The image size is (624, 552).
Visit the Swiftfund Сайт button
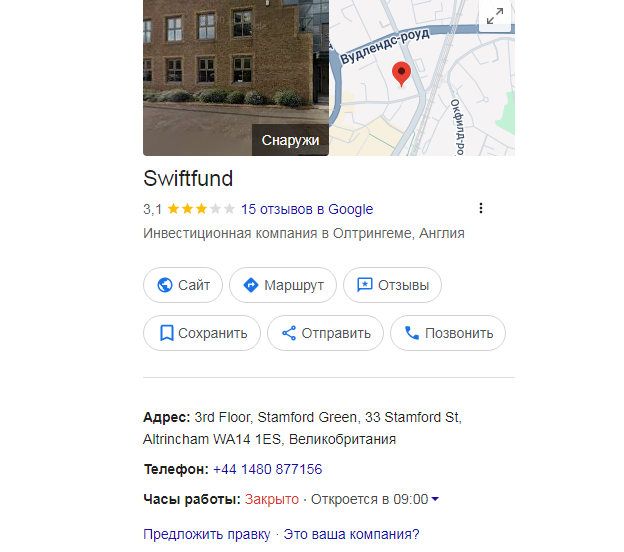183,285
